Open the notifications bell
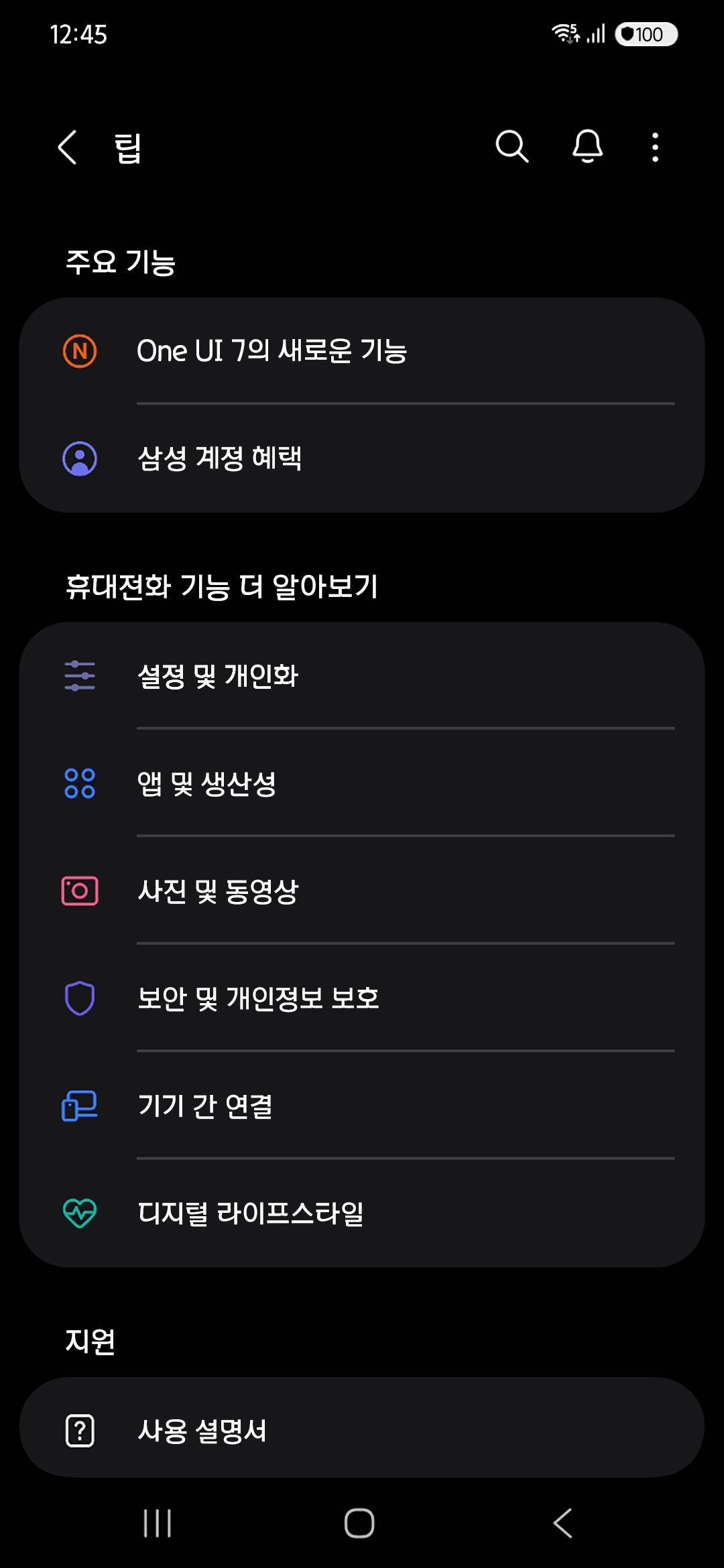This screenshot has height=1568, width=724. tap(587, 147)
